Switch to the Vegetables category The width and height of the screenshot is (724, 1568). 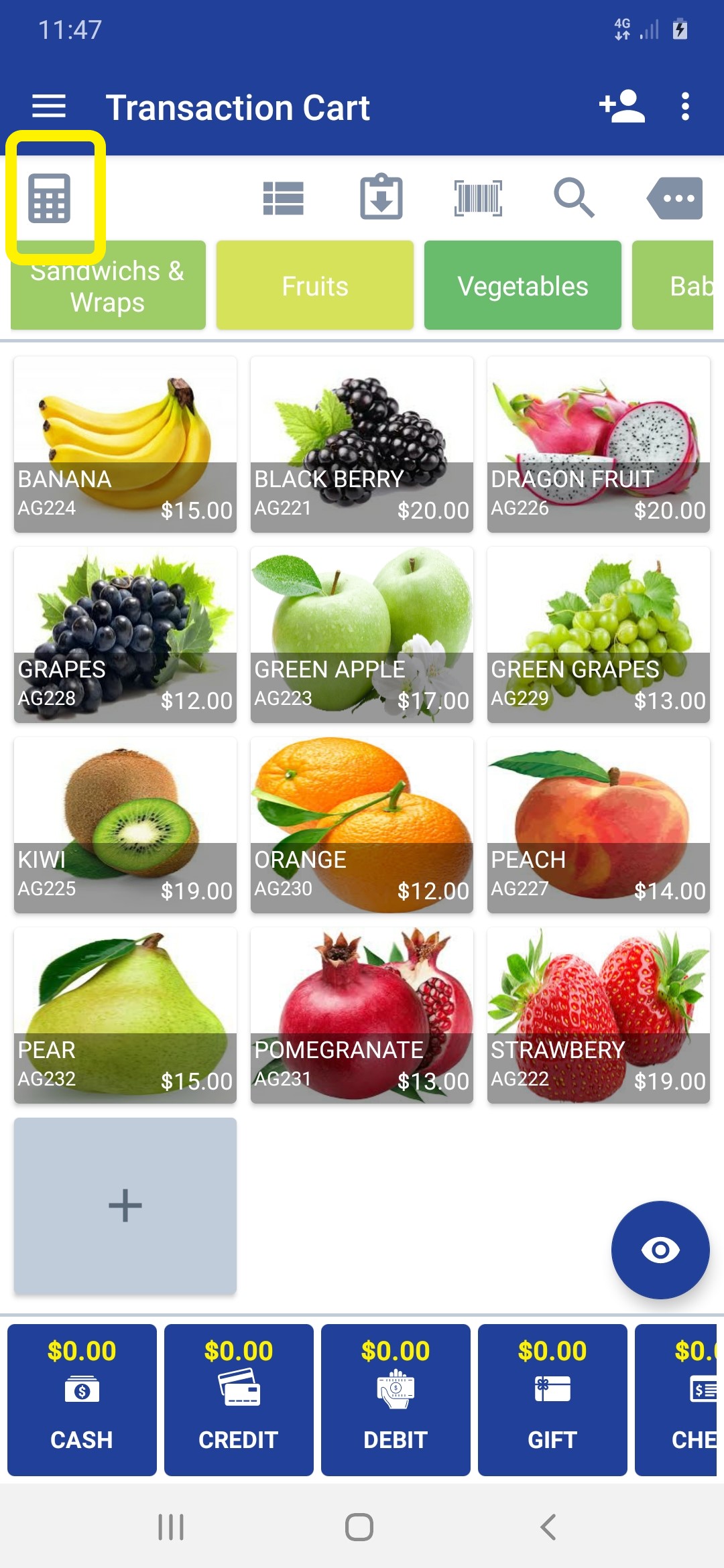click(523, 286)
